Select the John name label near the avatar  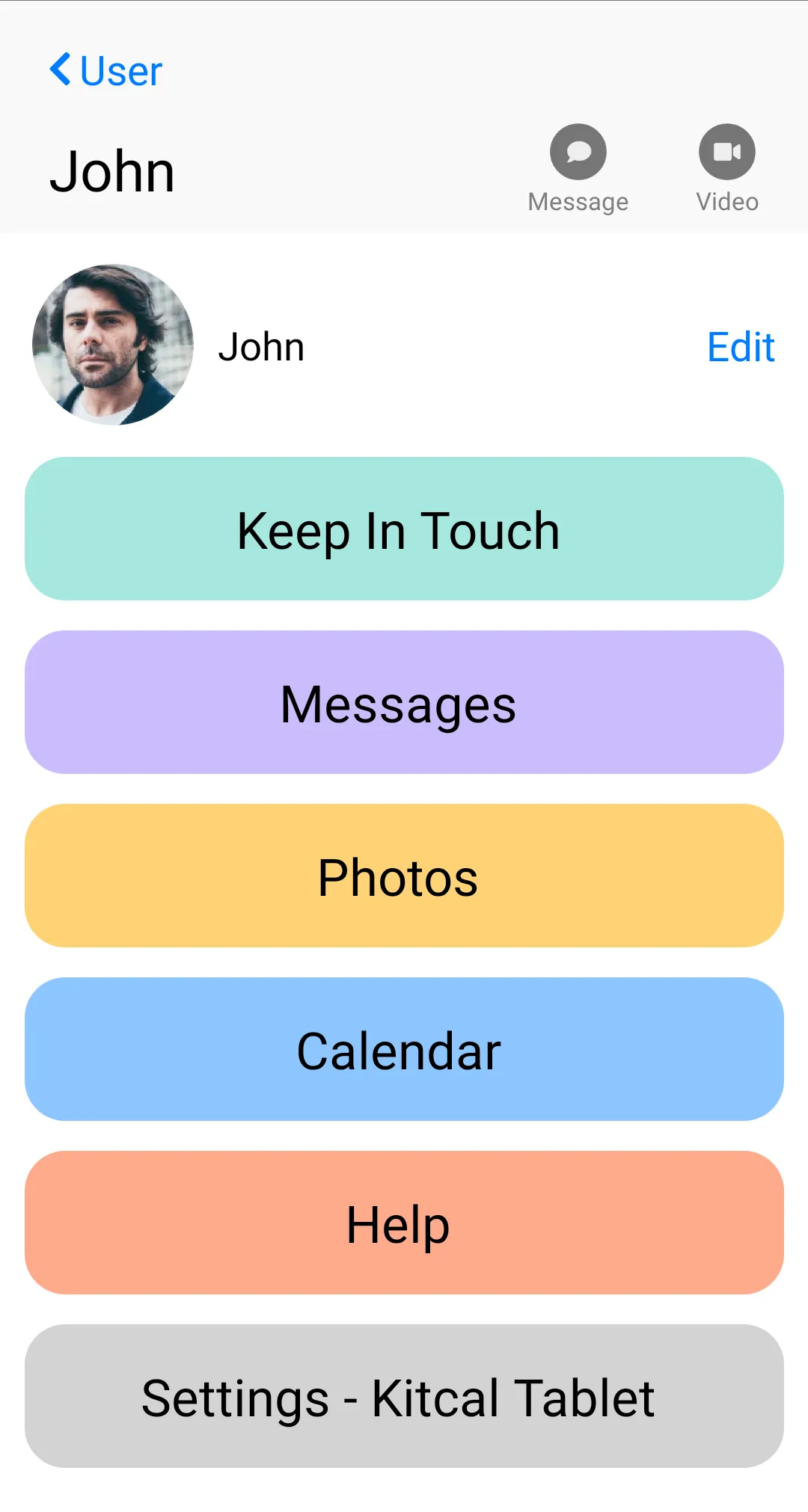(x=262, y=345)
